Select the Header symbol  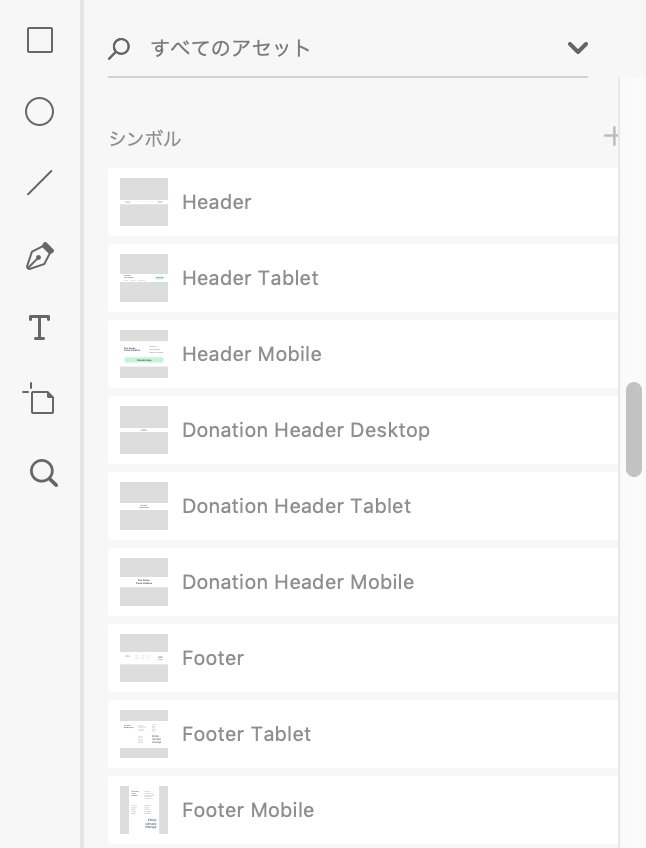tap(362, 202)
